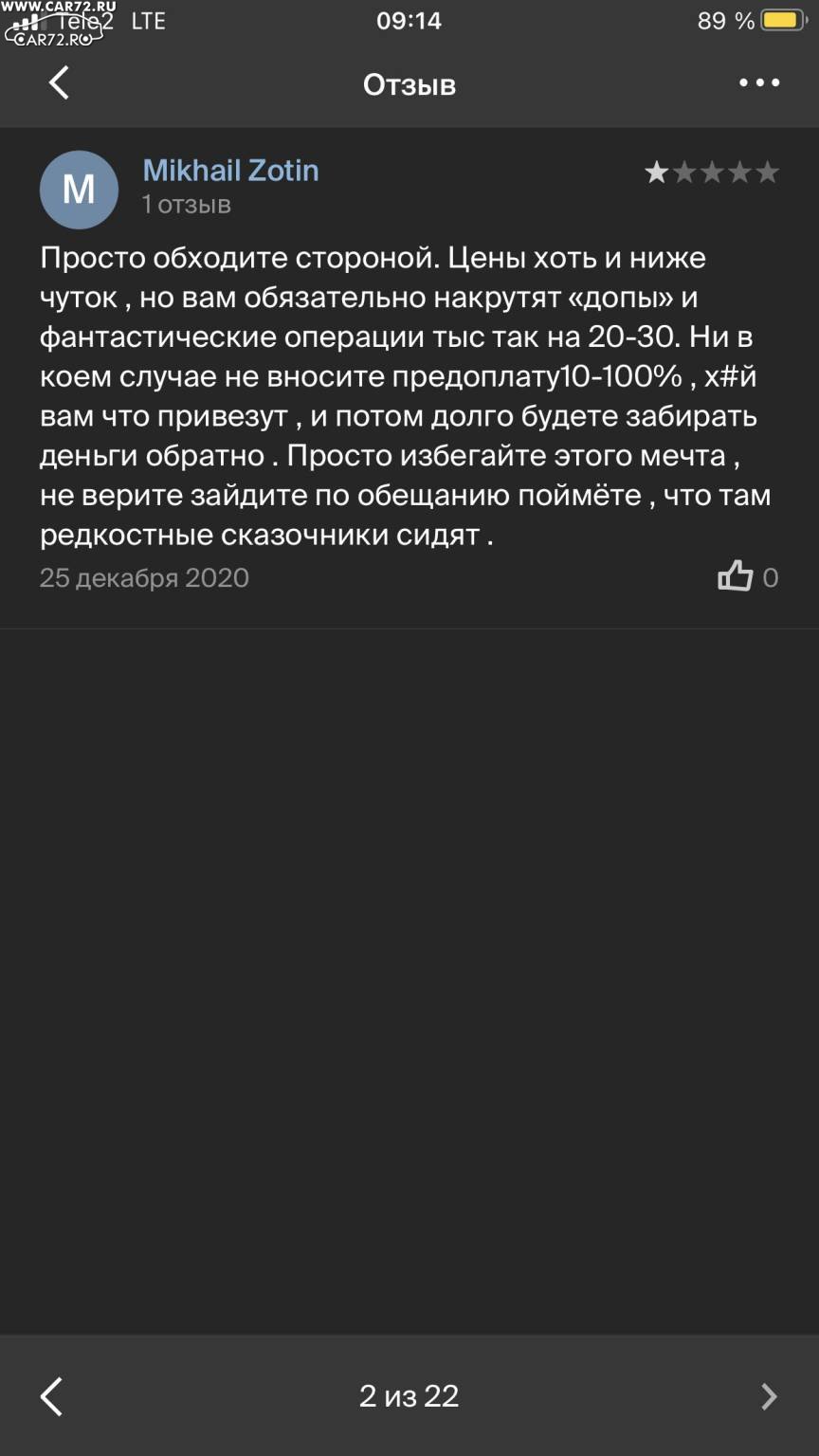Show the next review with right arrow
This screenshot has width=819, height=1456.
(x=769, y=1396)
